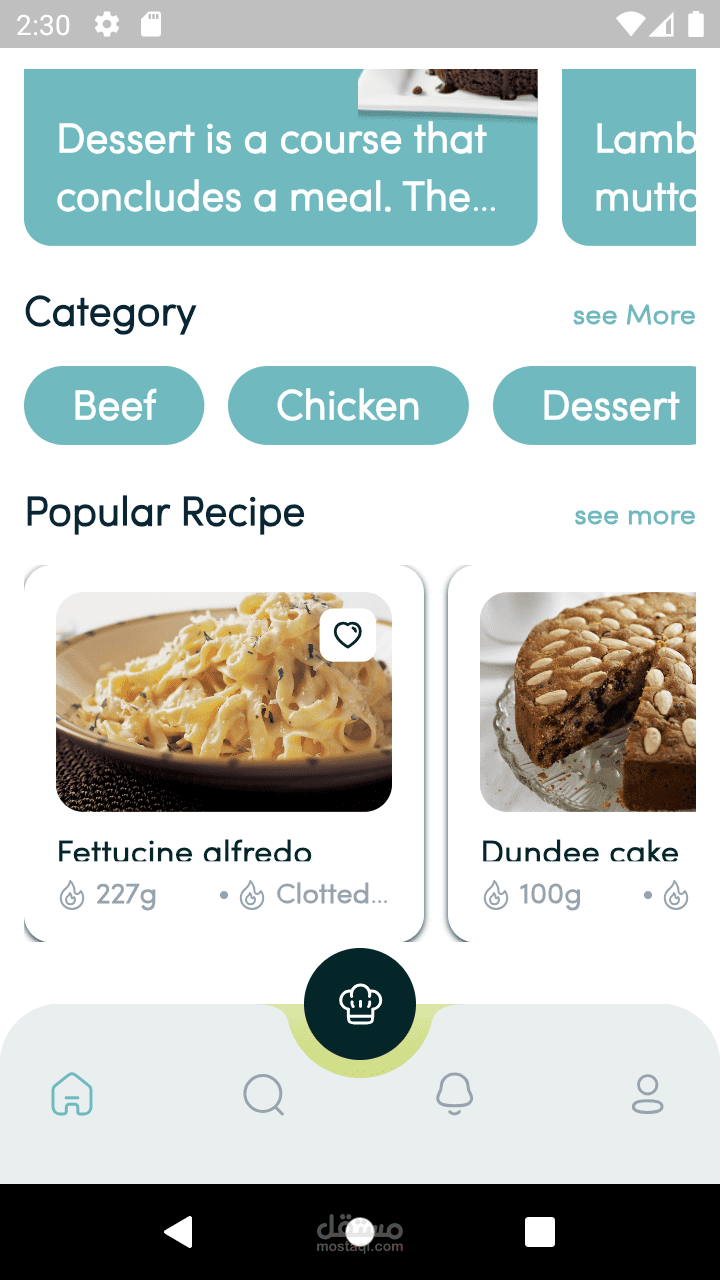Switch to the Search tab
720x1280 pixels.
pos(264,1094)
